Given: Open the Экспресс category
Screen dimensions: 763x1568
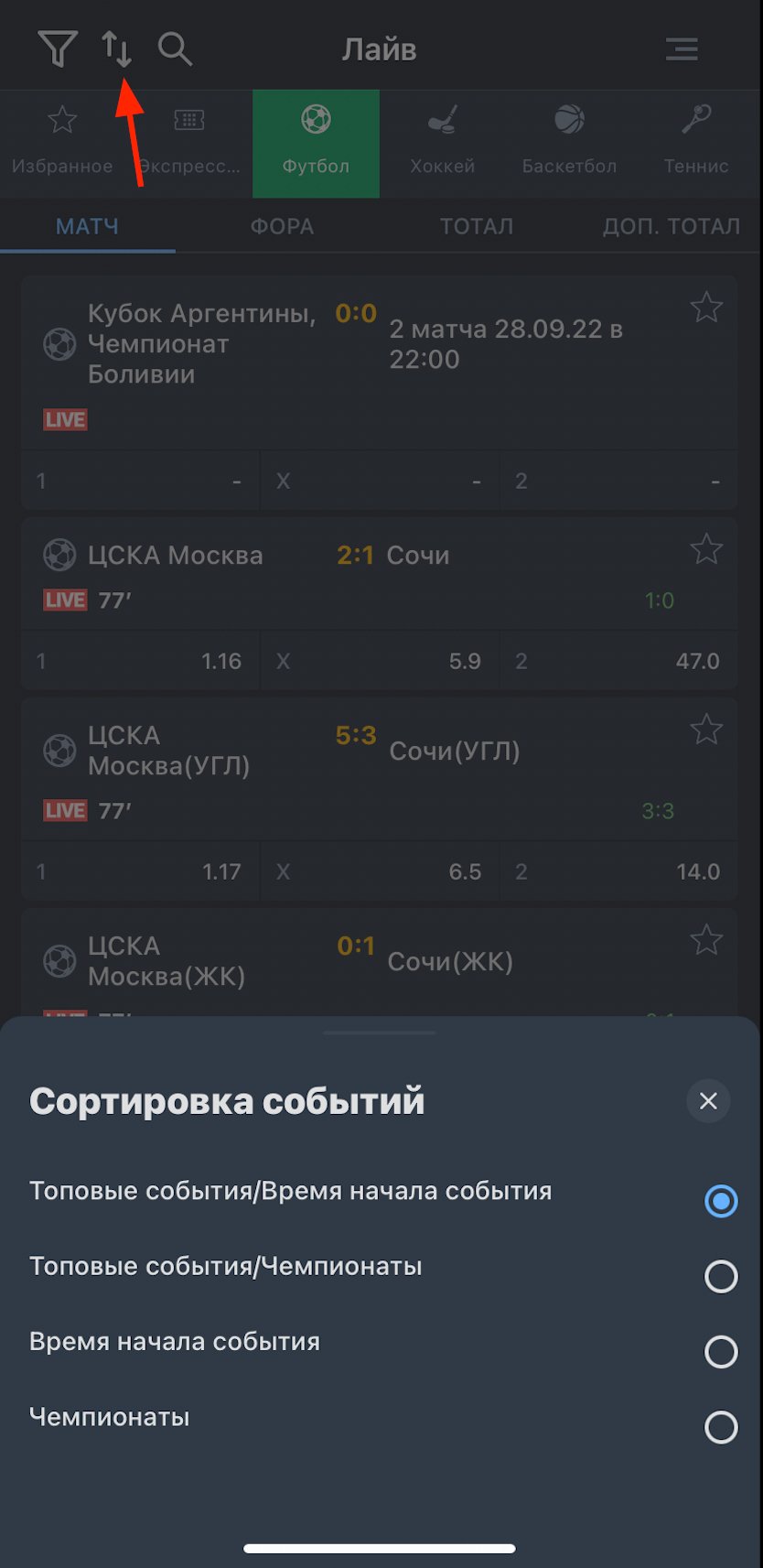Looking at the screenshot, I should (189, 143).
